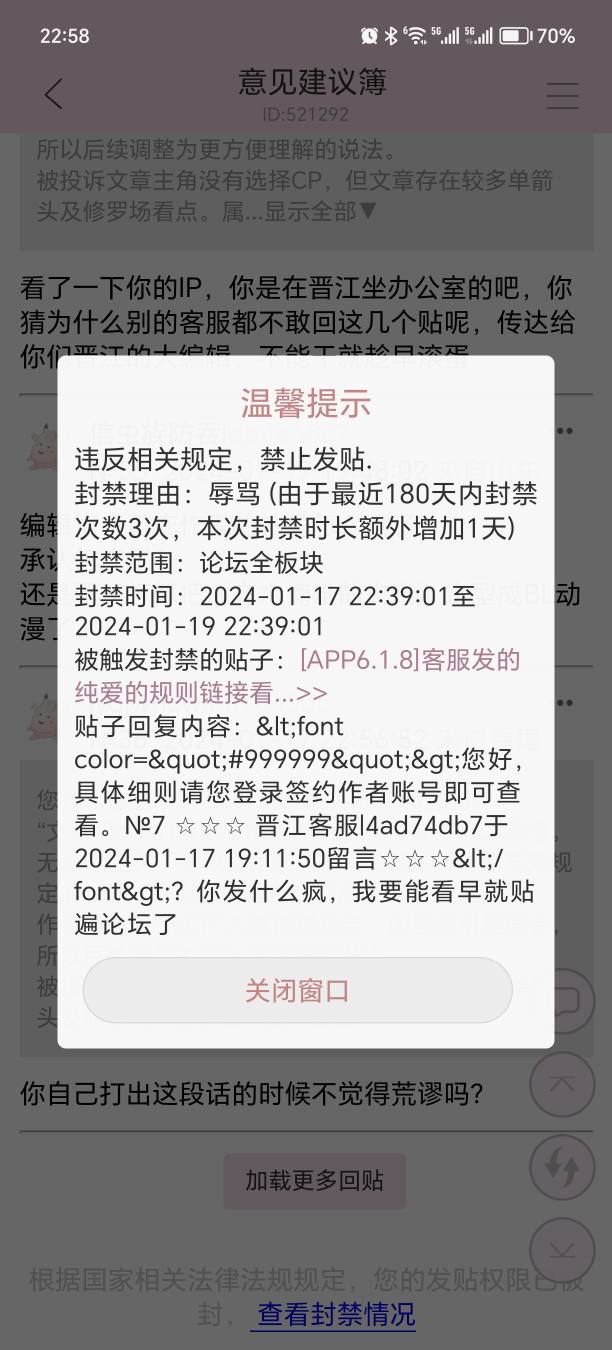Close the 温馨提示 dialog with 关闭窗口
Screen dimensions: 612x1350
[x=297, y=990]
